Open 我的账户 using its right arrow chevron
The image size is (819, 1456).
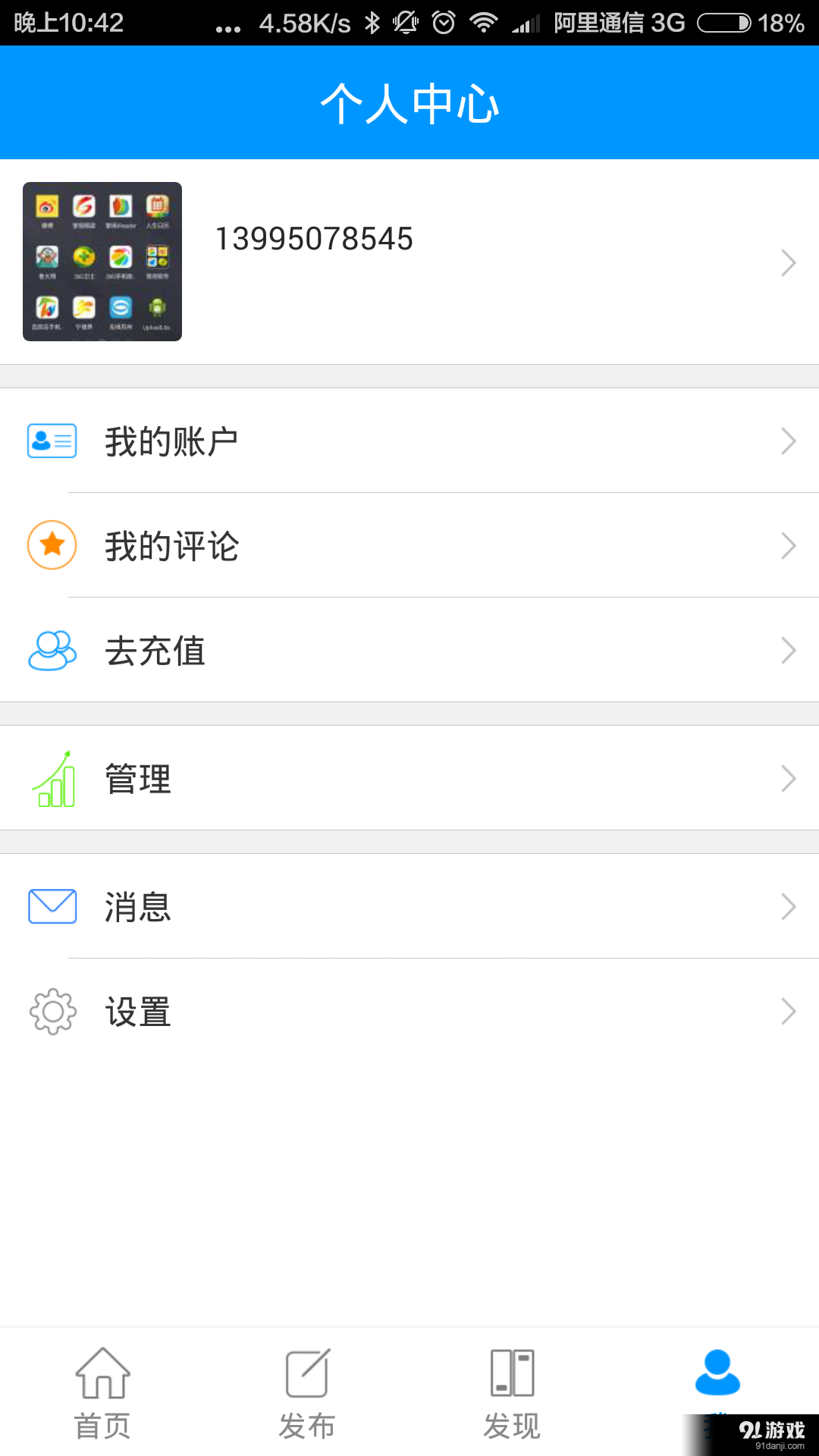[x=789, y=441]
